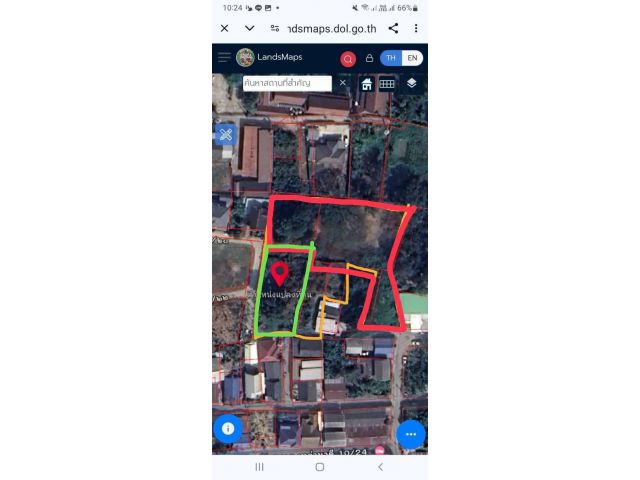Open the browser overflow menu
The width and height of the screenshot is (640, 480).
[x=416, y=29]
